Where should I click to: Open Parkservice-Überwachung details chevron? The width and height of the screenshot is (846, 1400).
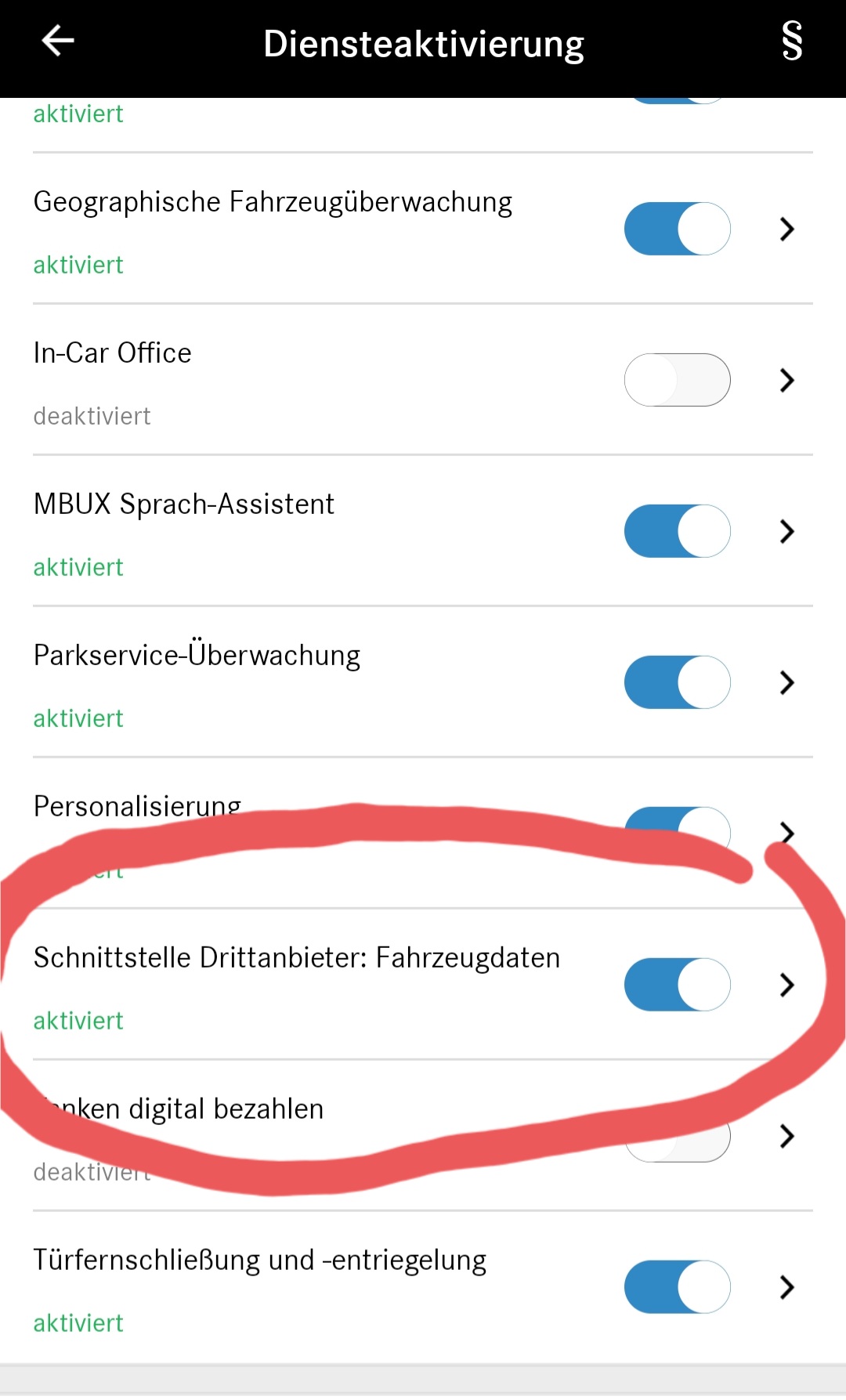787,682
